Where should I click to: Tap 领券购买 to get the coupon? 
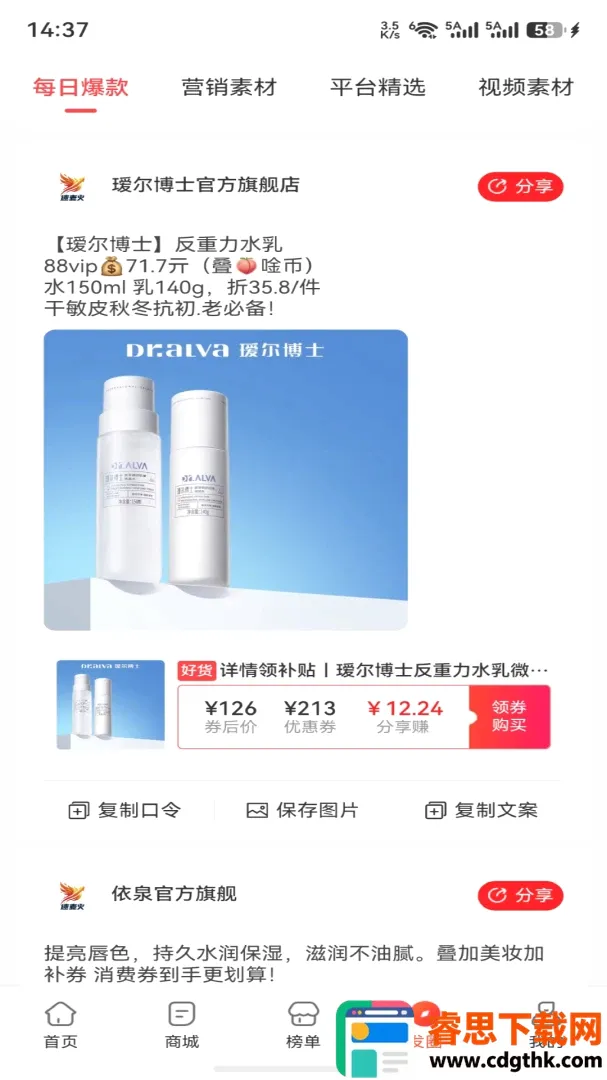(x=509, y=716)
